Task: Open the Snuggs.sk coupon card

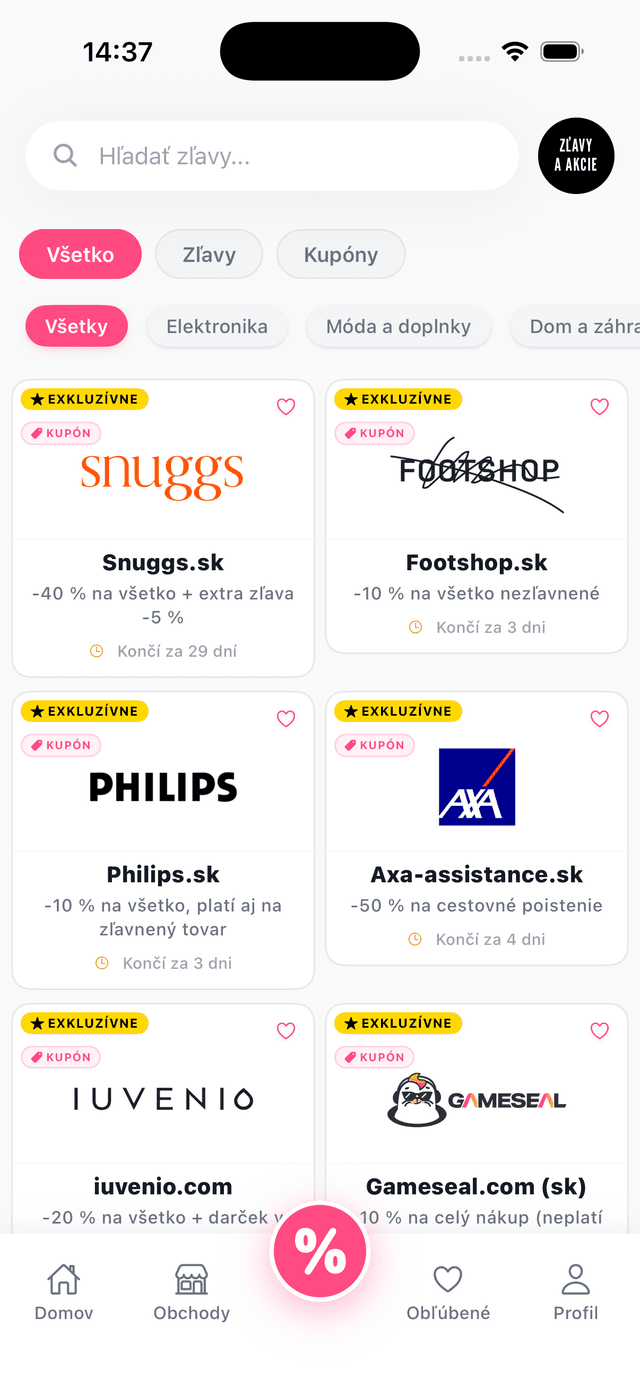Action: [163, 562]
